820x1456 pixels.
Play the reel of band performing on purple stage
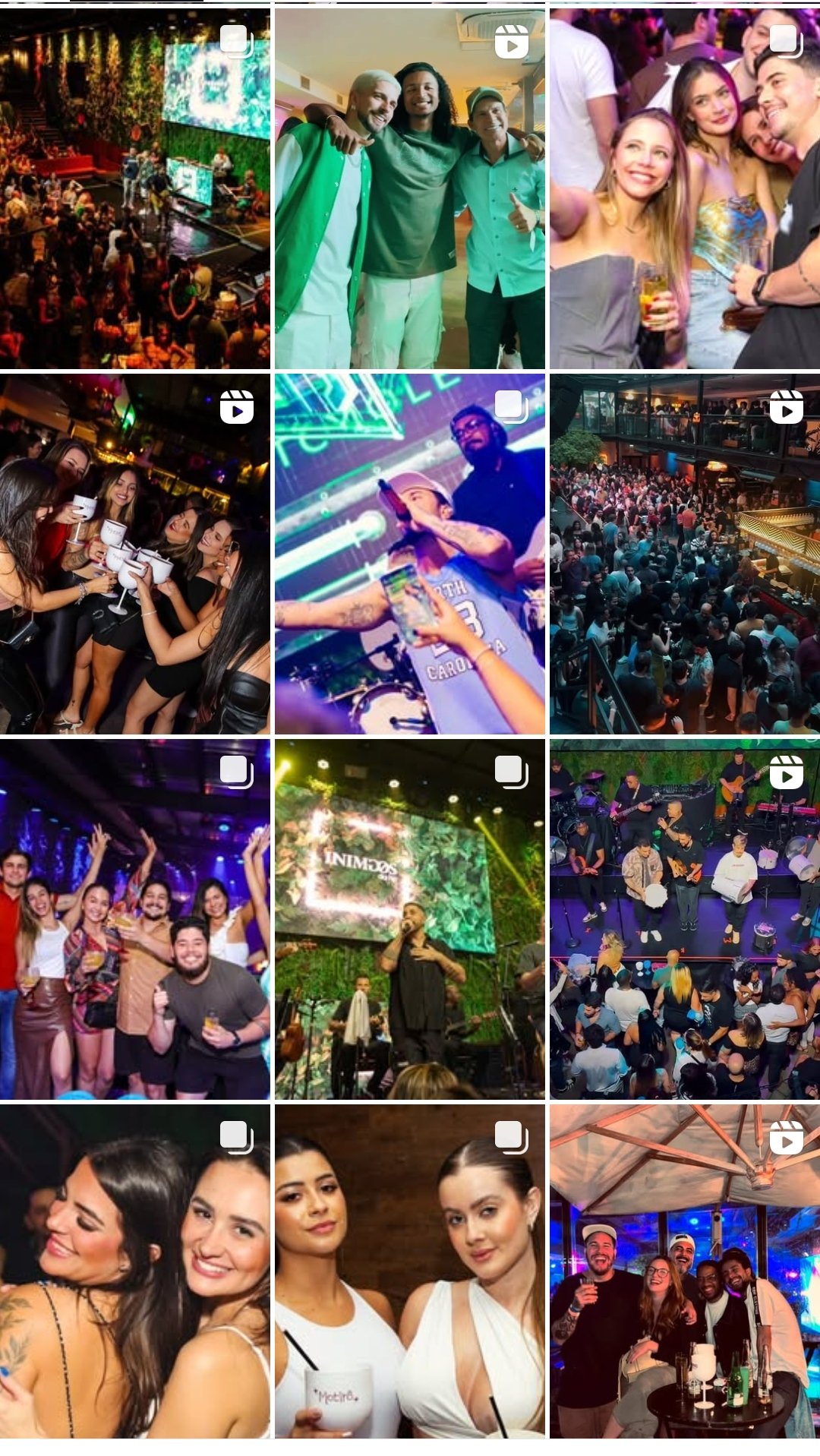tap(684, 919)
